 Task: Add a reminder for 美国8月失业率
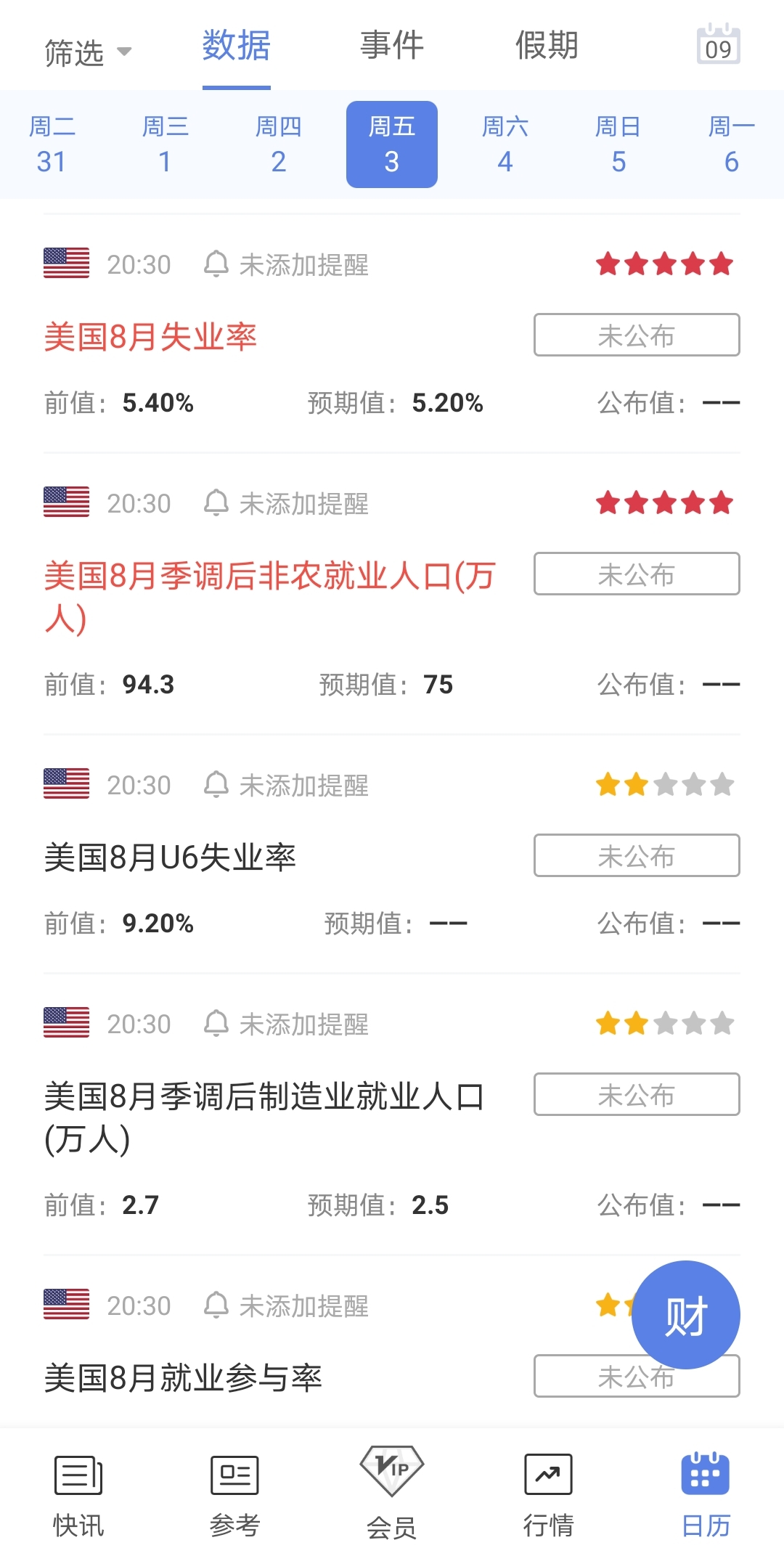tap(287, 264)
